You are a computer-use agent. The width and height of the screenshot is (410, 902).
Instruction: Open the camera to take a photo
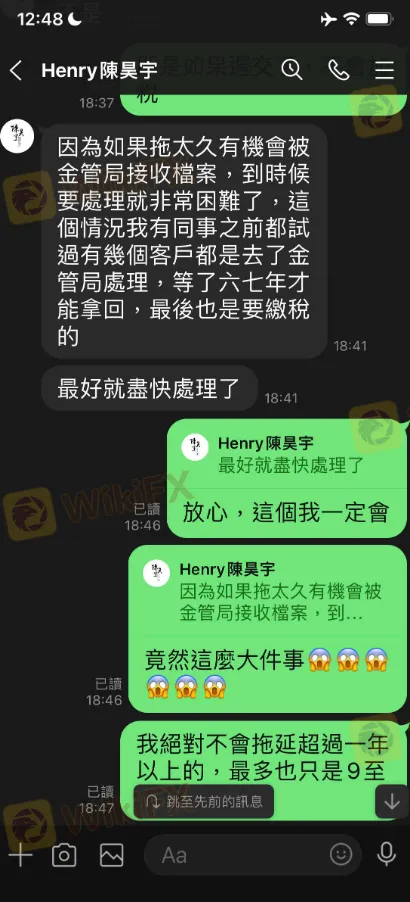coord(64,855)
